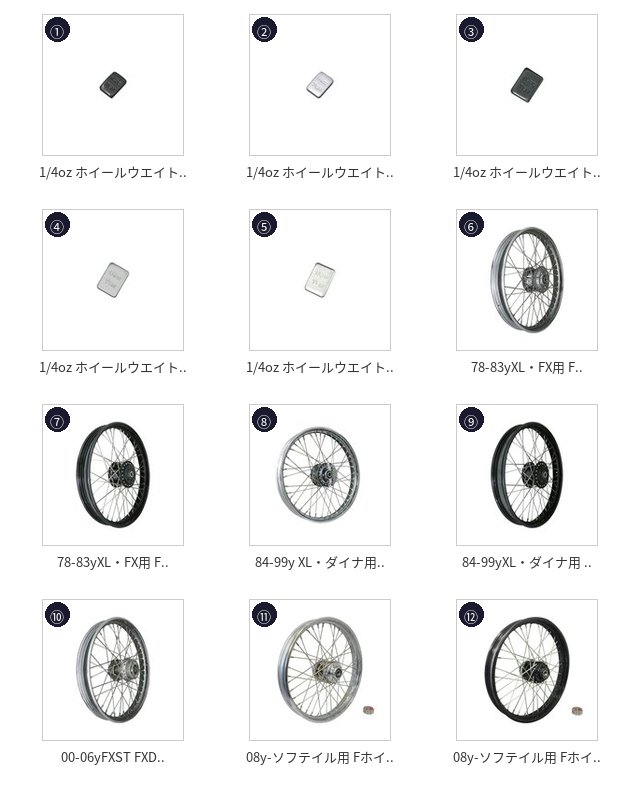Open item number 5 wheel weight
641x800 pixels.
click(x=320, y=280)
